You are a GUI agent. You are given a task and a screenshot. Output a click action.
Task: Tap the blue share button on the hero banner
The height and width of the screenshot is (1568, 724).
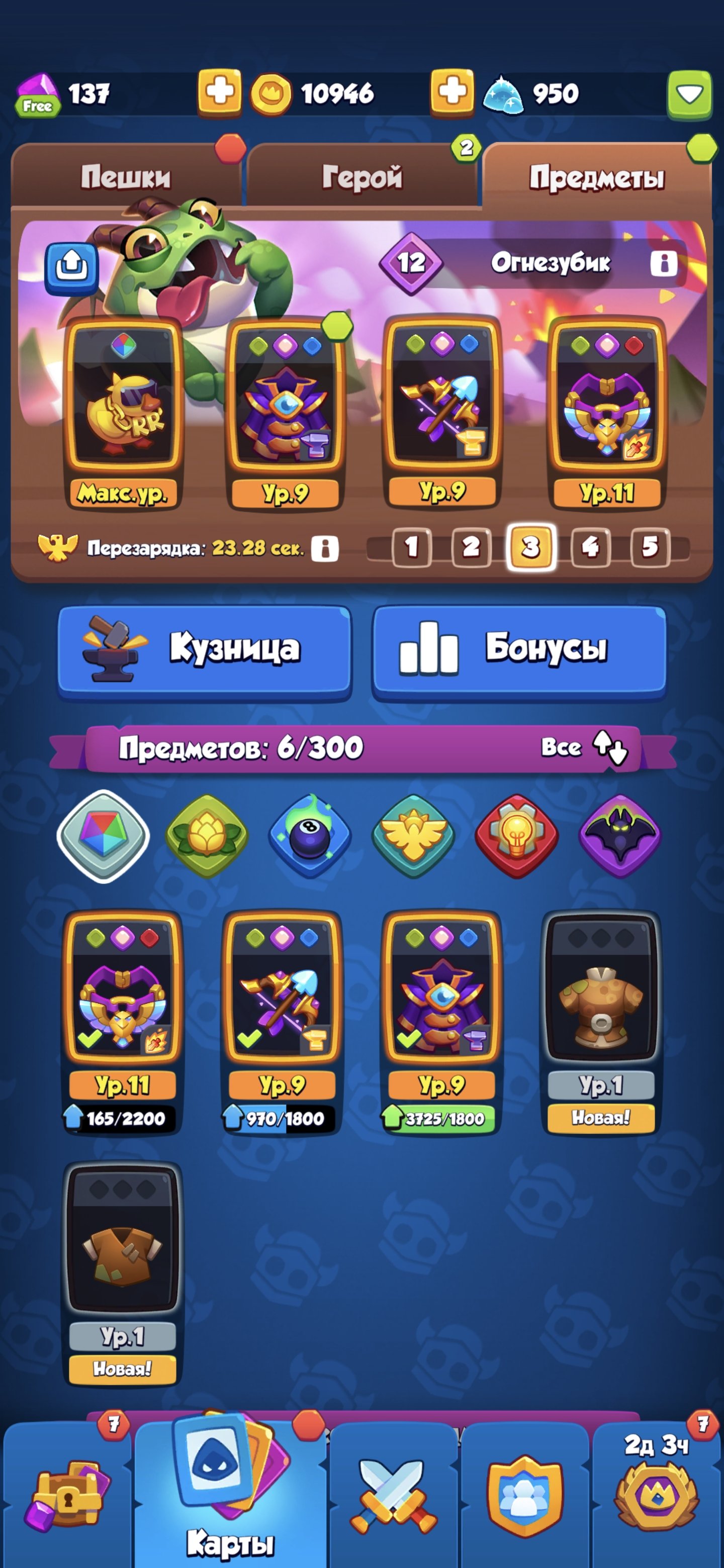coord(72,267)
